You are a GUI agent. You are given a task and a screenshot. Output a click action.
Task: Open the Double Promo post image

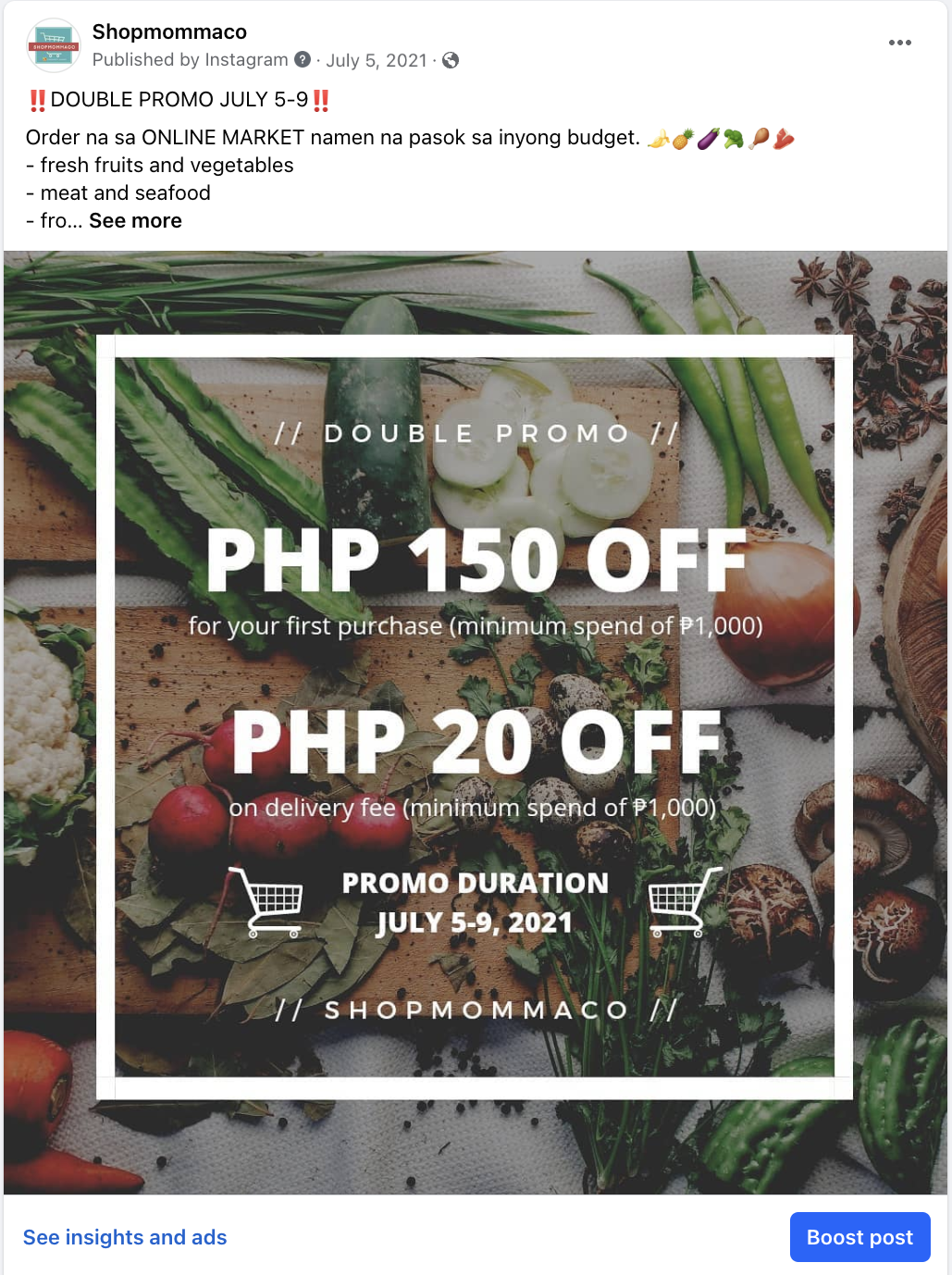(475, 722)
